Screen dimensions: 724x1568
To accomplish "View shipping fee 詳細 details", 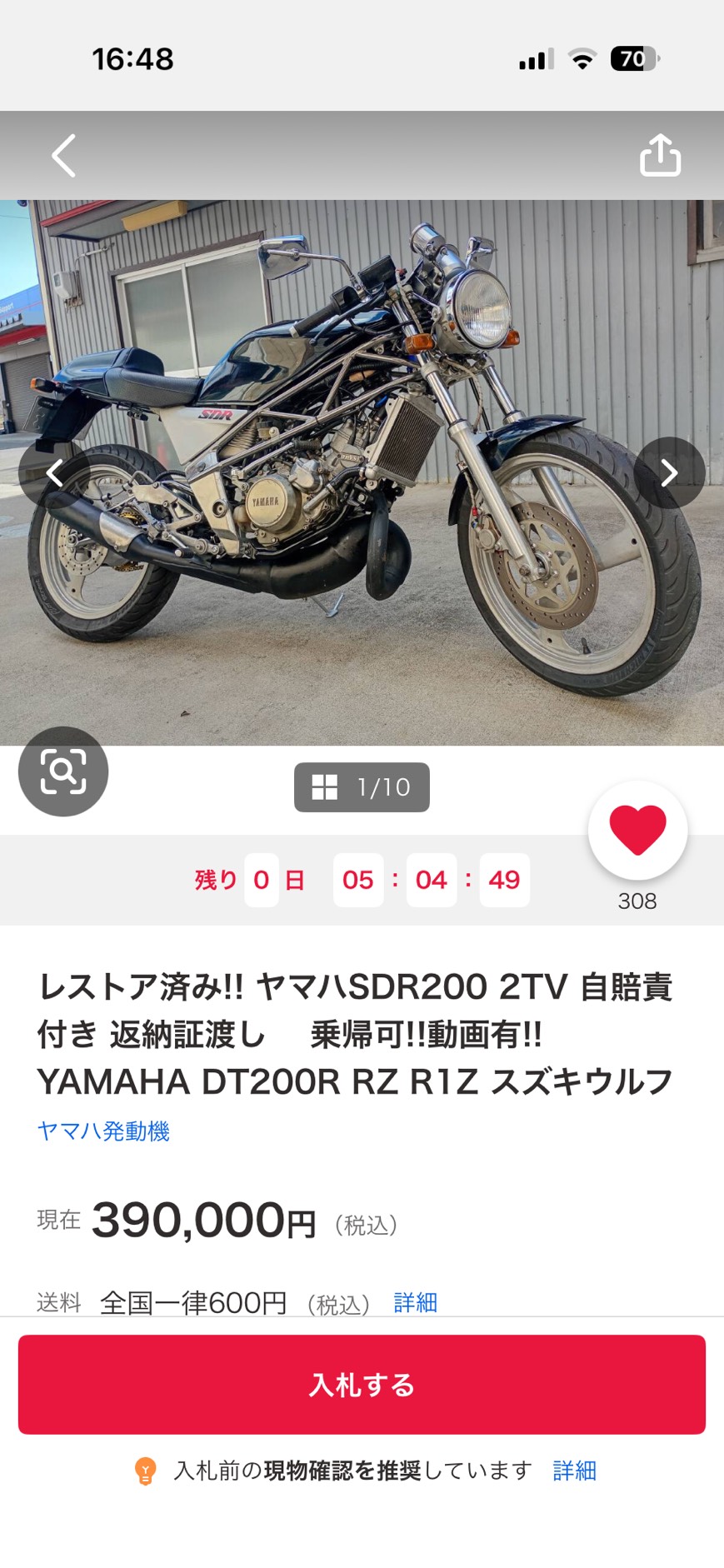I will 415,1302.
